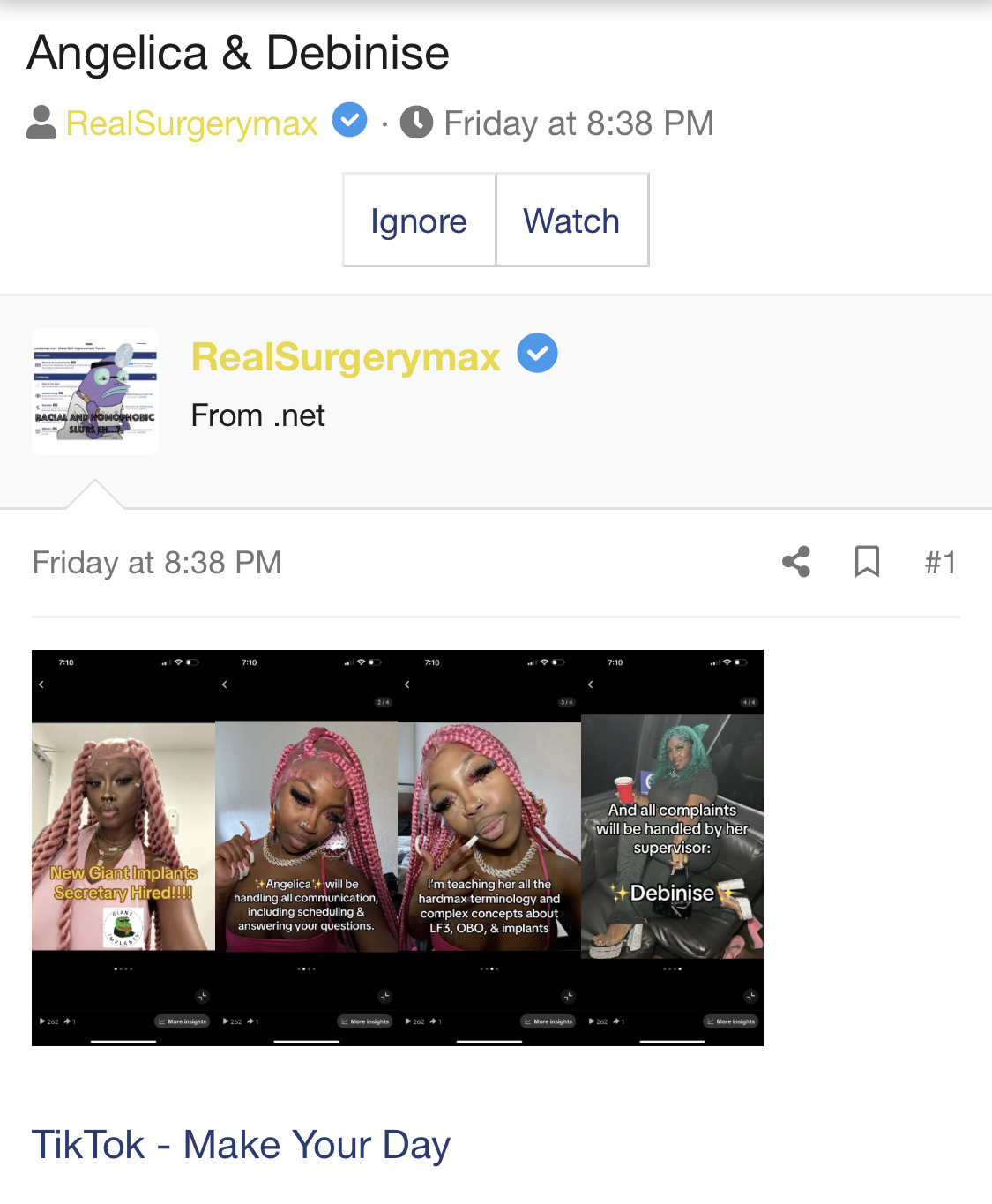View RealSurgerymax's profile avatar
The width and height of the screenshot is (992, 1204).
pos(95,392)
